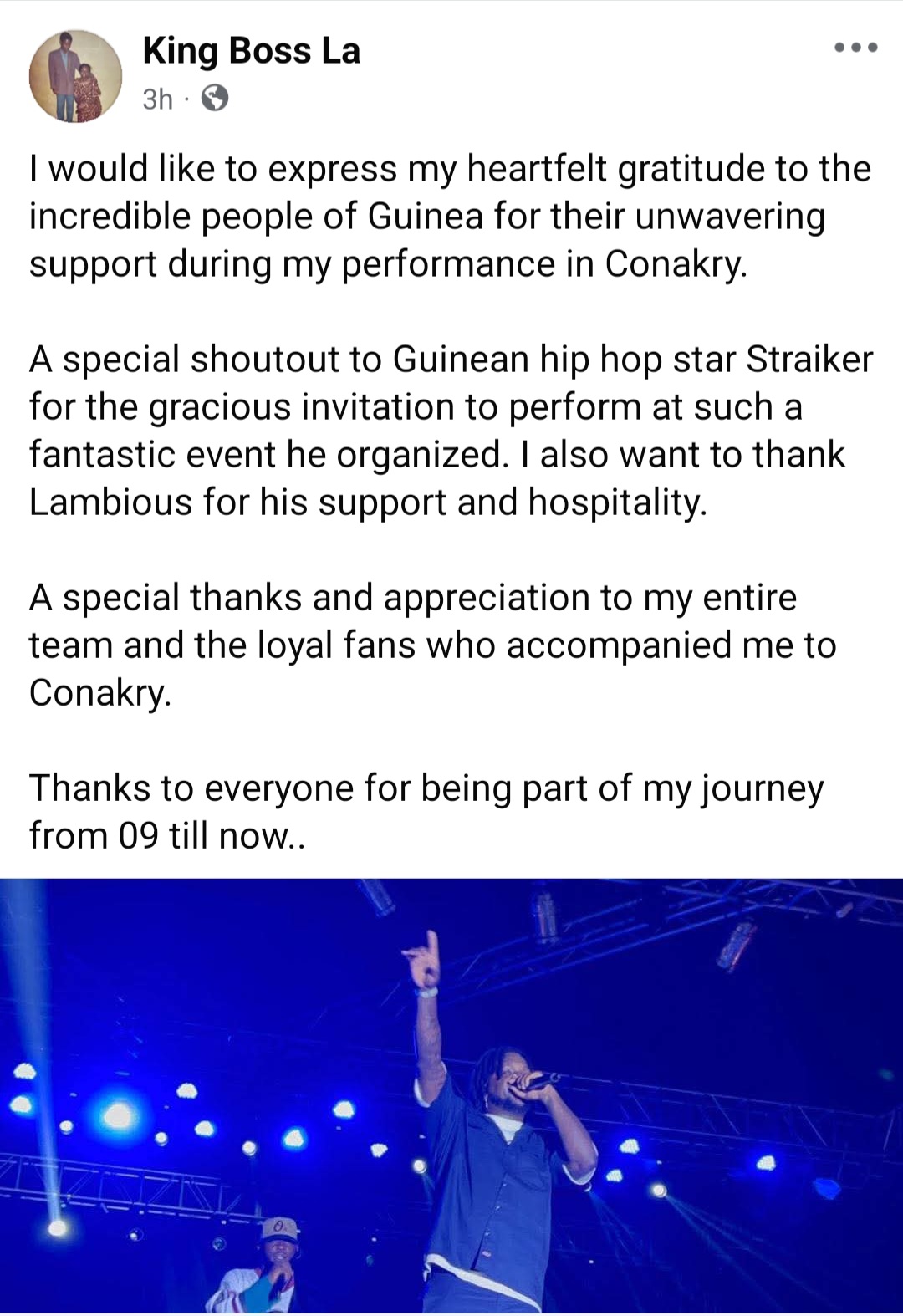
Task: Open the concert photo attached to the post
Action: tap(451, 1095)
